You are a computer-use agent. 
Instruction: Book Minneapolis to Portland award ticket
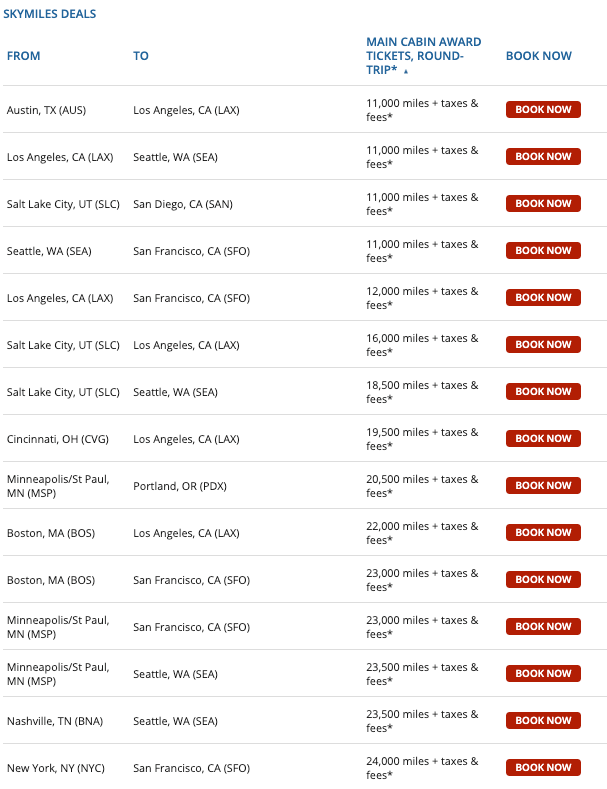[x=543, y=485]
